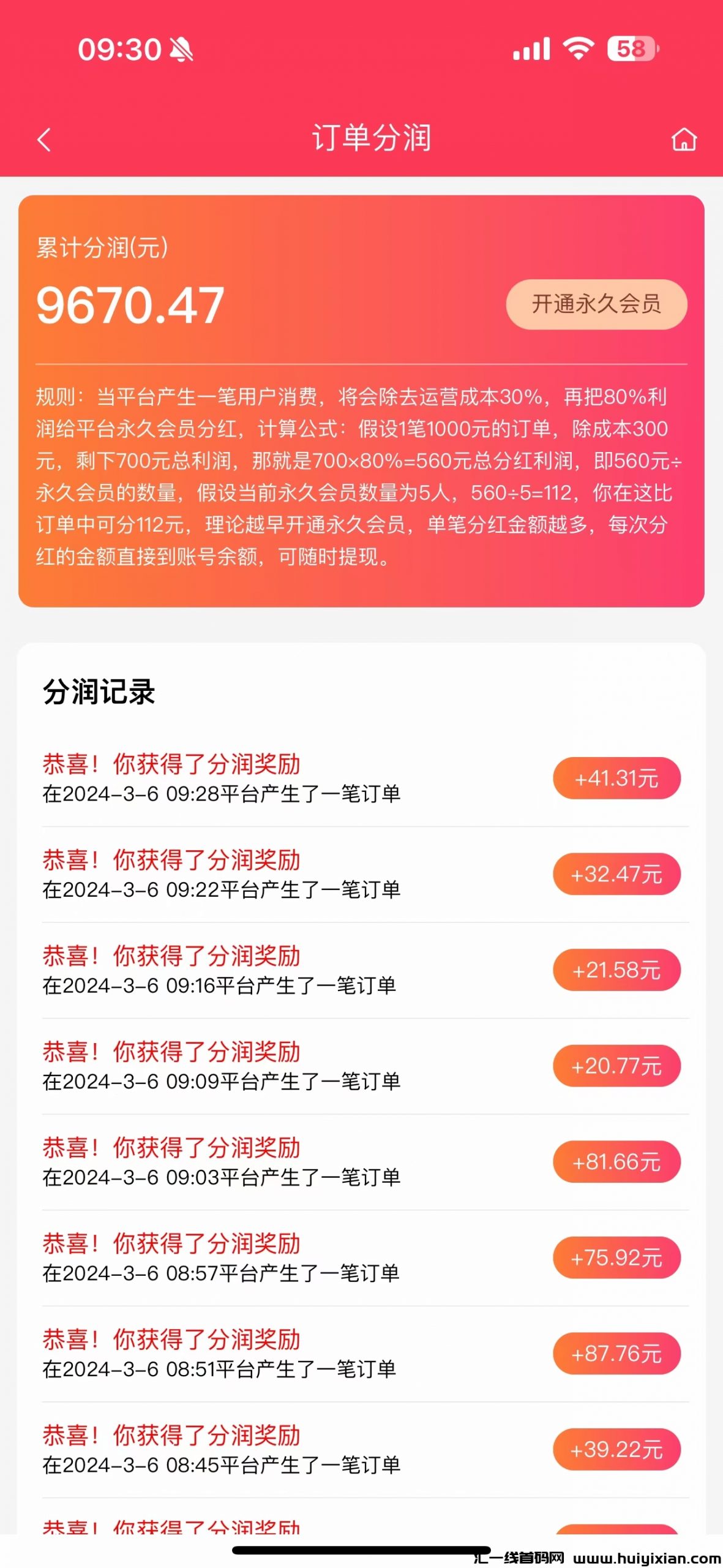
Task: Tap the back arrow to return
Action: pos(42,140)
